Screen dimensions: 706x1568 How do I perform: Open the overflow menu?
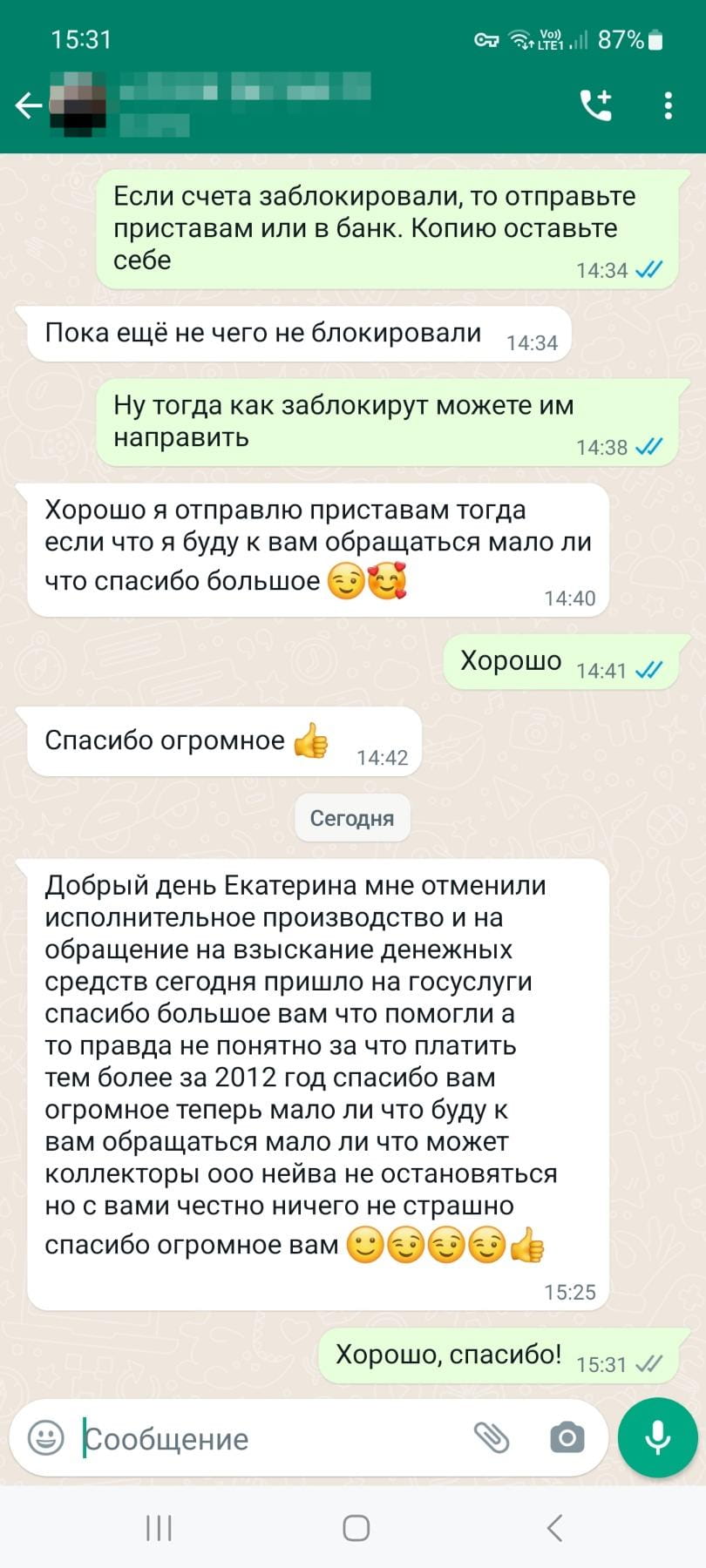pyautogui.click(x=668, y=105)
